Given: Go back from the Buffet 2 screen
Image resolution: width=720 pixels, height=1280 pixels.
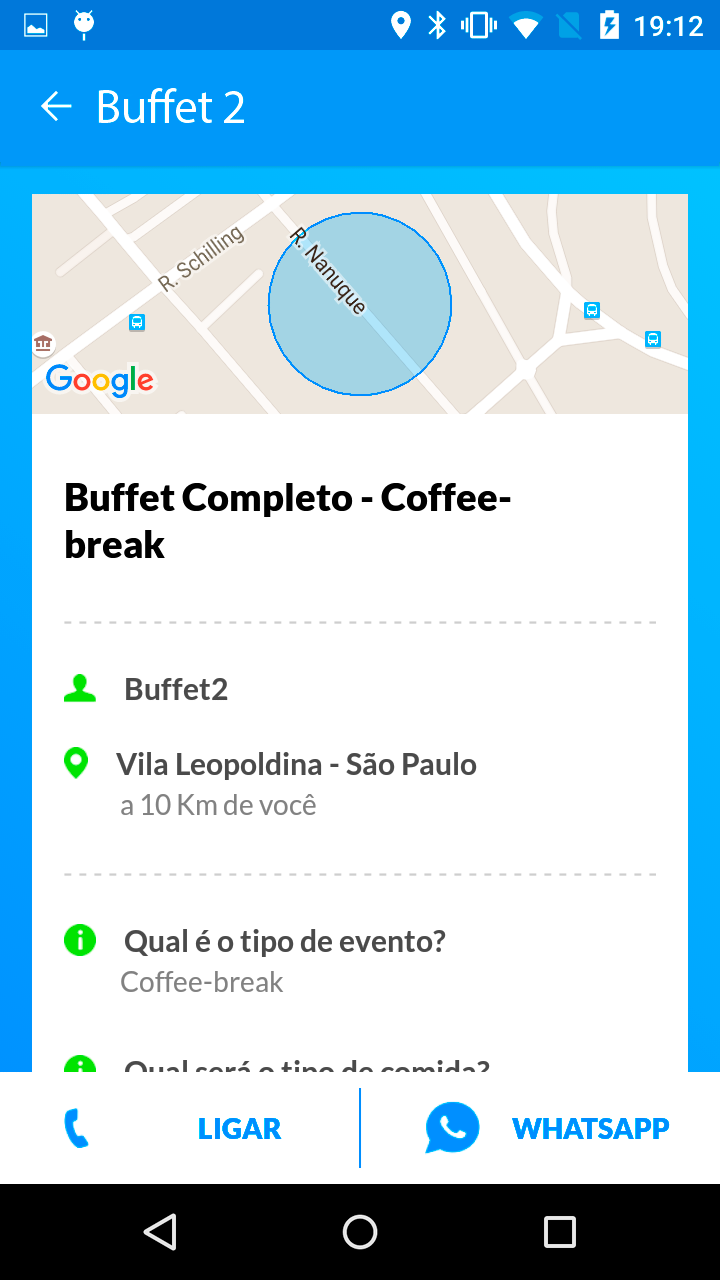Looking at the screenshot, I should coord(56,107).
